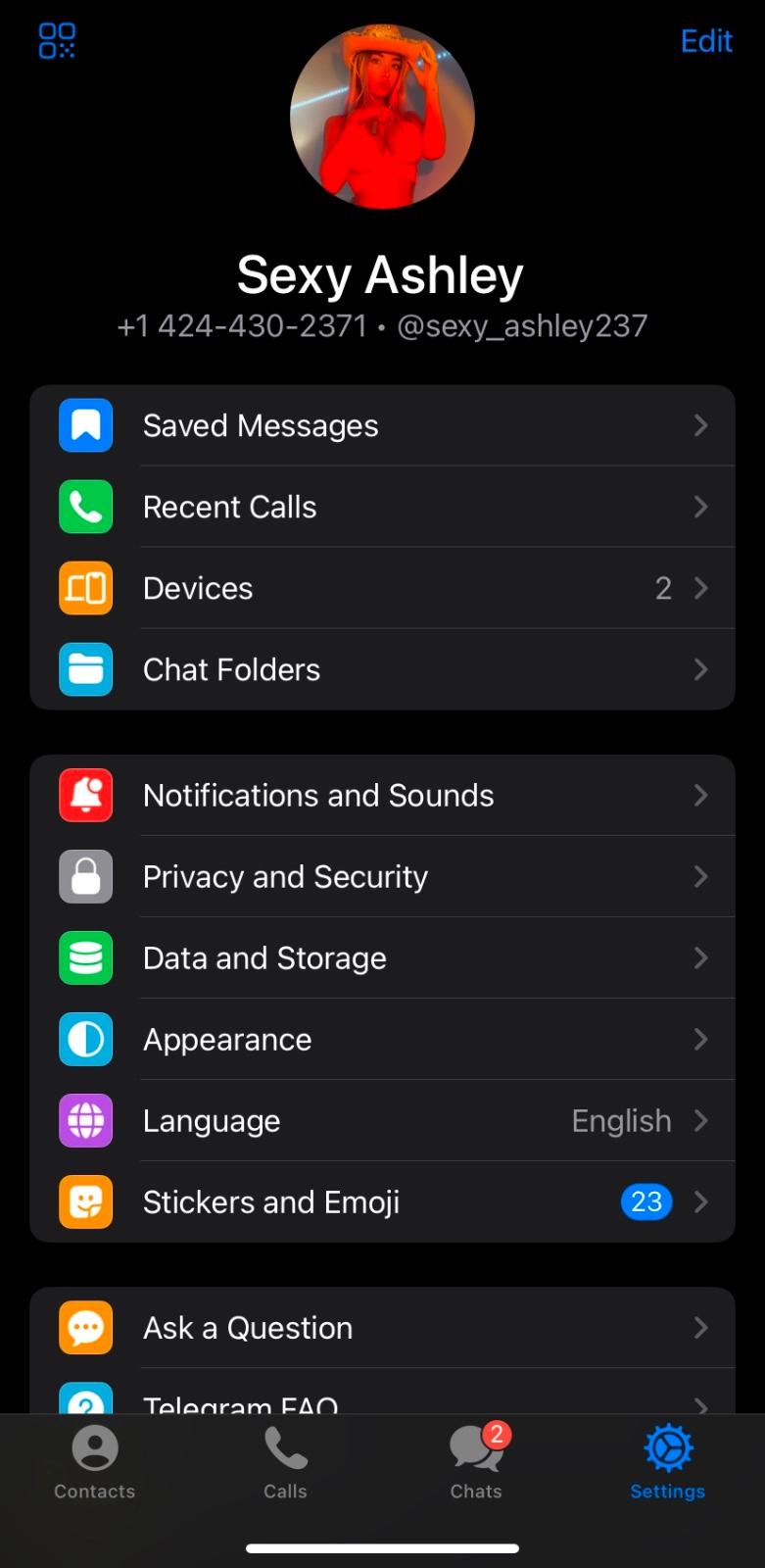Image resolution: width=765 pixels, height=1568 pixels.
Task: Tap Edit to modify profile
Action: click(x=706, y=41)
